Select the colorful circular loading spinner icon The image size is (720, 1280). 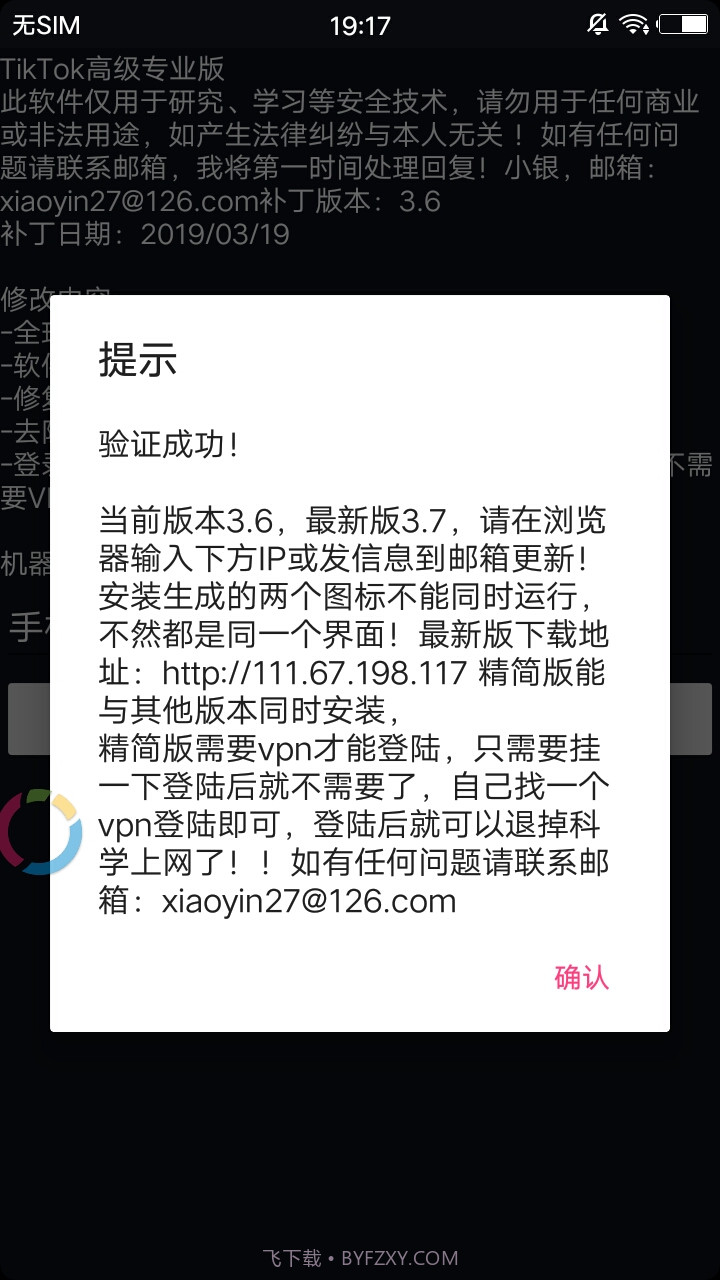(x=40, y=833)
